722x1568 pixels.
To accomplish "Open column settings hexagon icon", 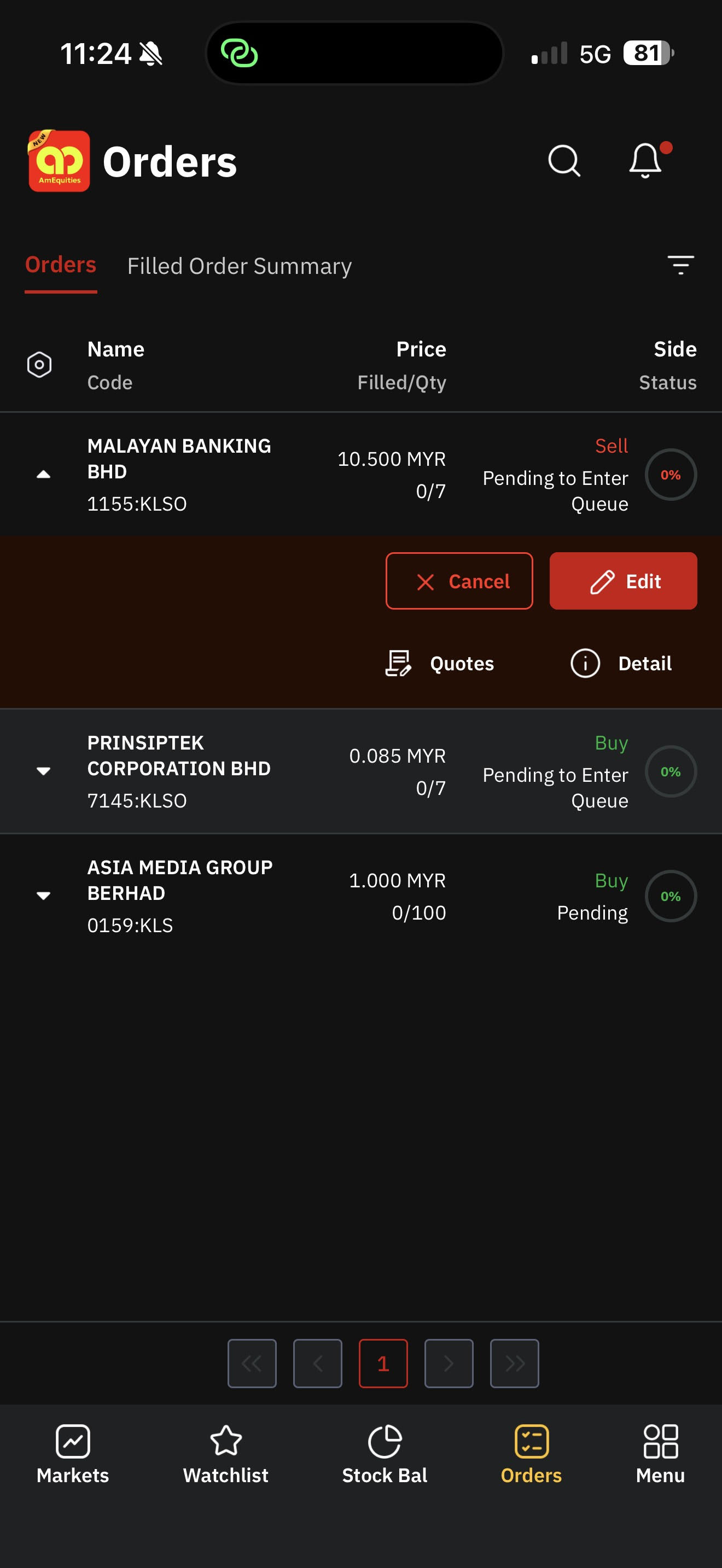I will [39, 365].
